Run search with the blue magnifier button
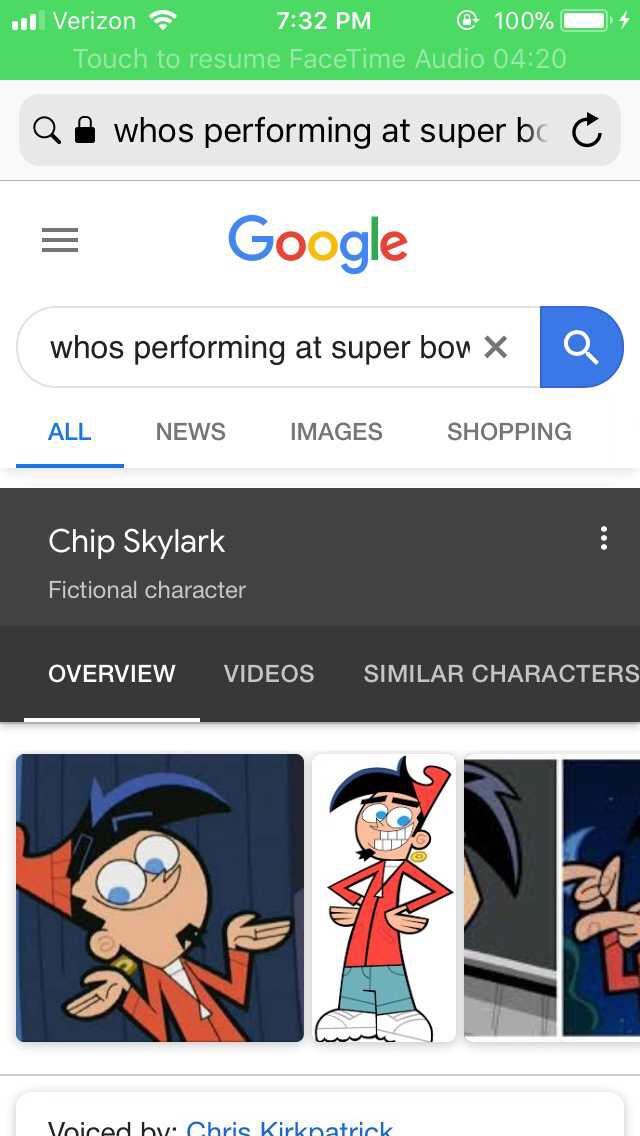This screenshot has width=640, height=1136. pos(581,347)
